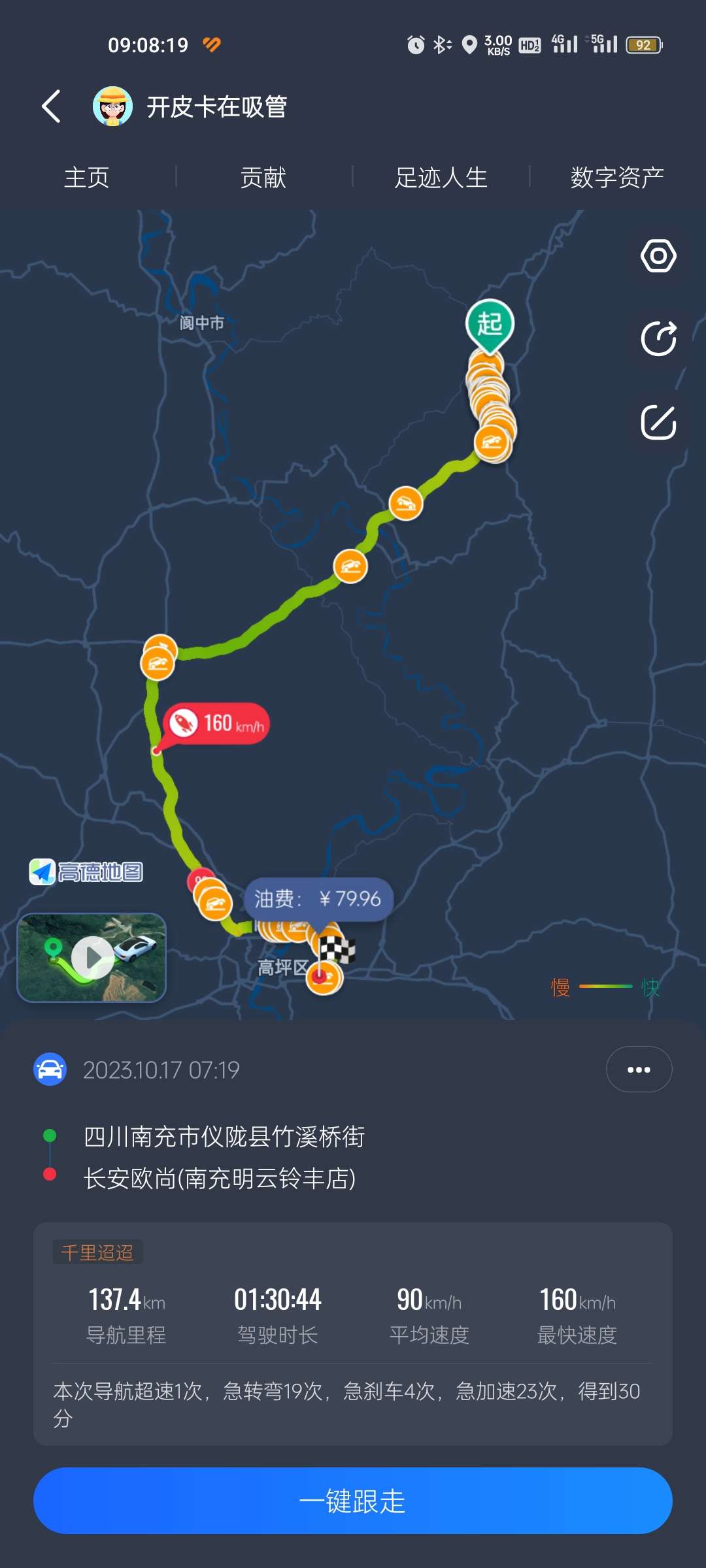Open the 足迹人生 tab

[x=441, y=178]
